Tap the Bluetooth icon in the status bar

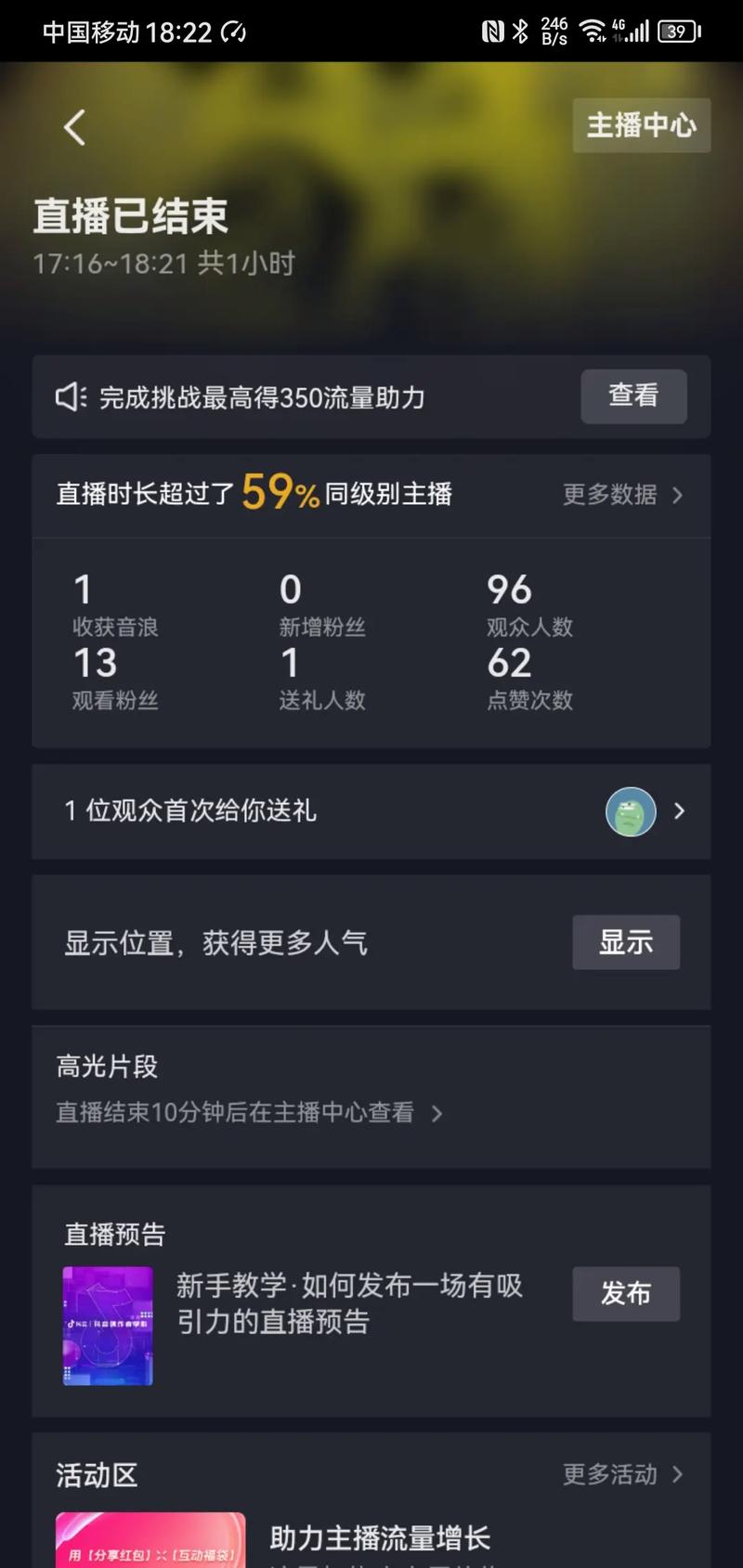519,30
